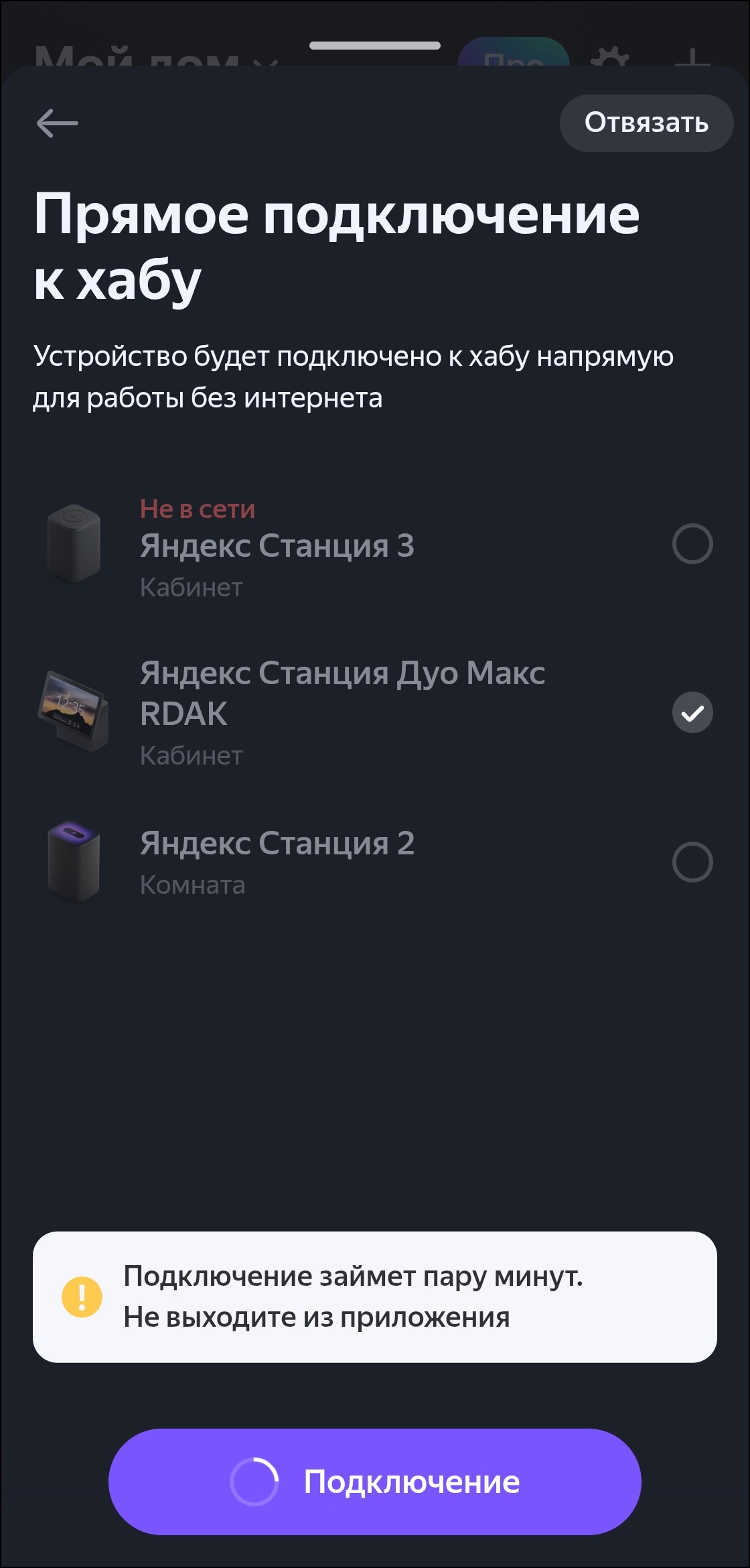Choose Яндекс Станция 2 in Комната
This screenshot has width=750, height=1568.
tap(692, 862)
